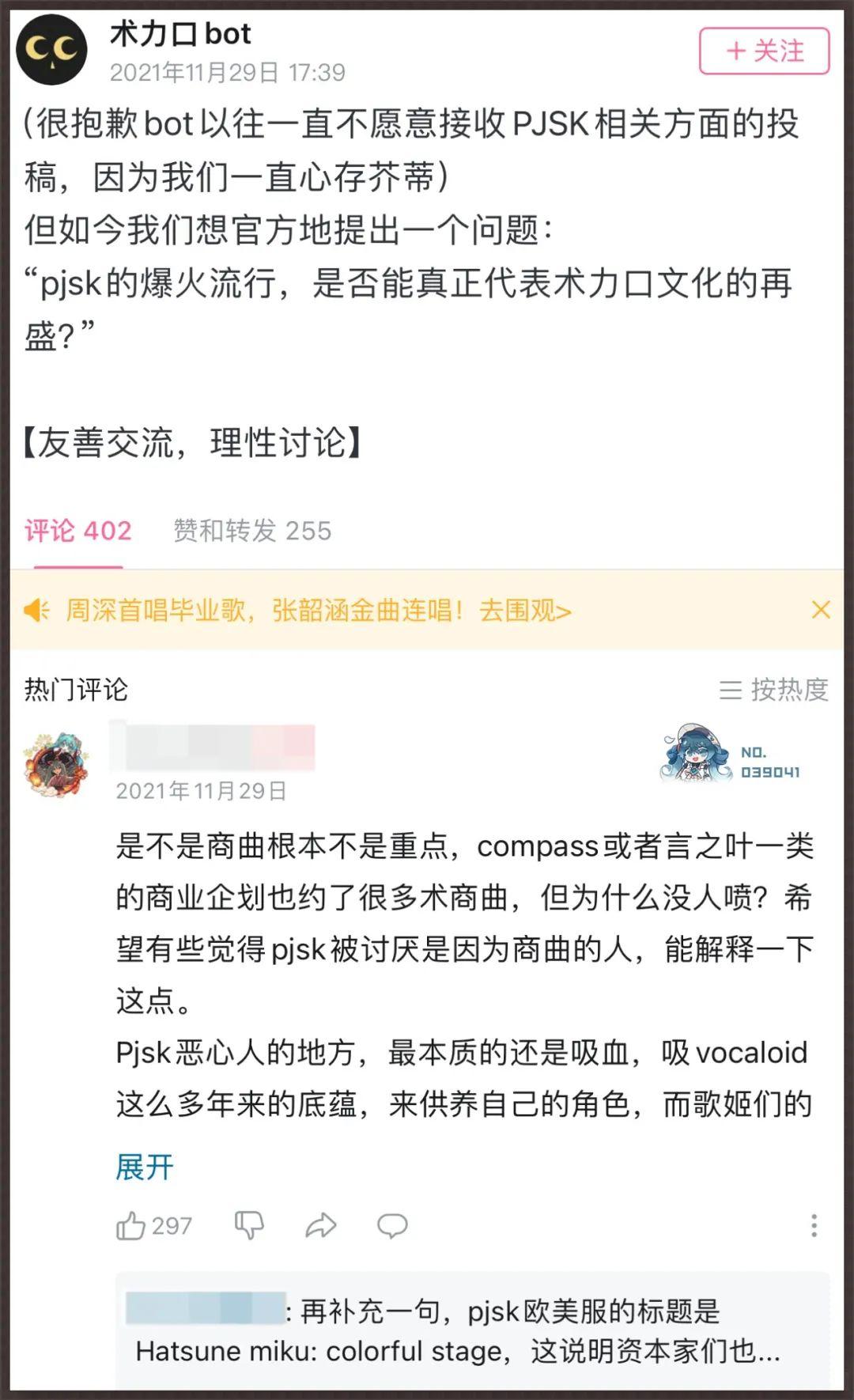Switch to the 赞和转发 255 tab
The height and width of the screenshot is (1400, 854).
(x=252, y=531)
